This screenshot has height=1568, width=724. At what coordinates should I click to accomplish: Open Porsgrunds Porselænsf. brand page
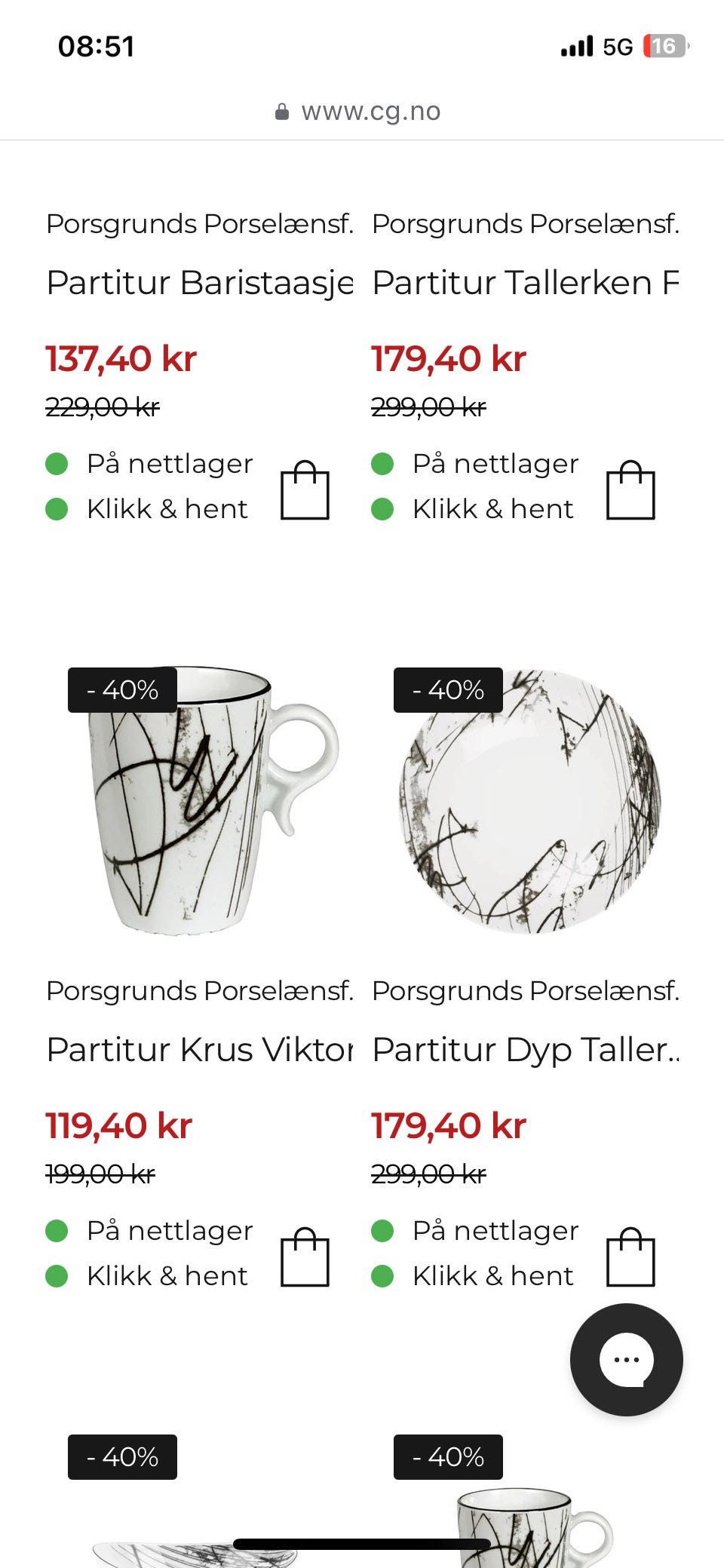coord(201,224)
